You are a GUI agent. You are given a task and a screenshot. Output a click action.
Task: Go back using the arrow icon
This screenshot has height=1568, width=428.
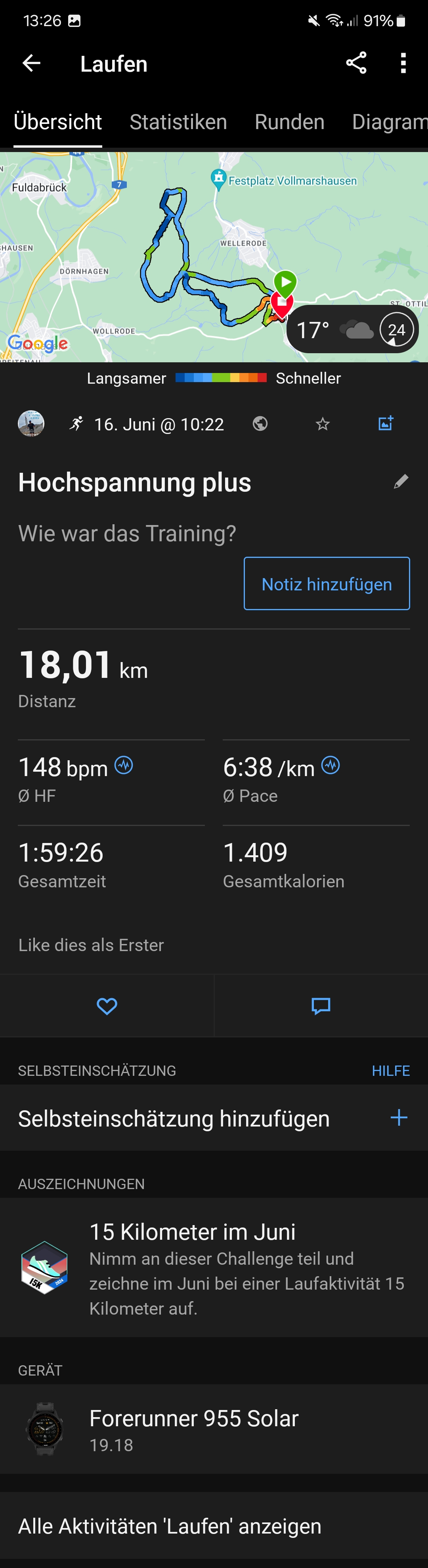31,63
